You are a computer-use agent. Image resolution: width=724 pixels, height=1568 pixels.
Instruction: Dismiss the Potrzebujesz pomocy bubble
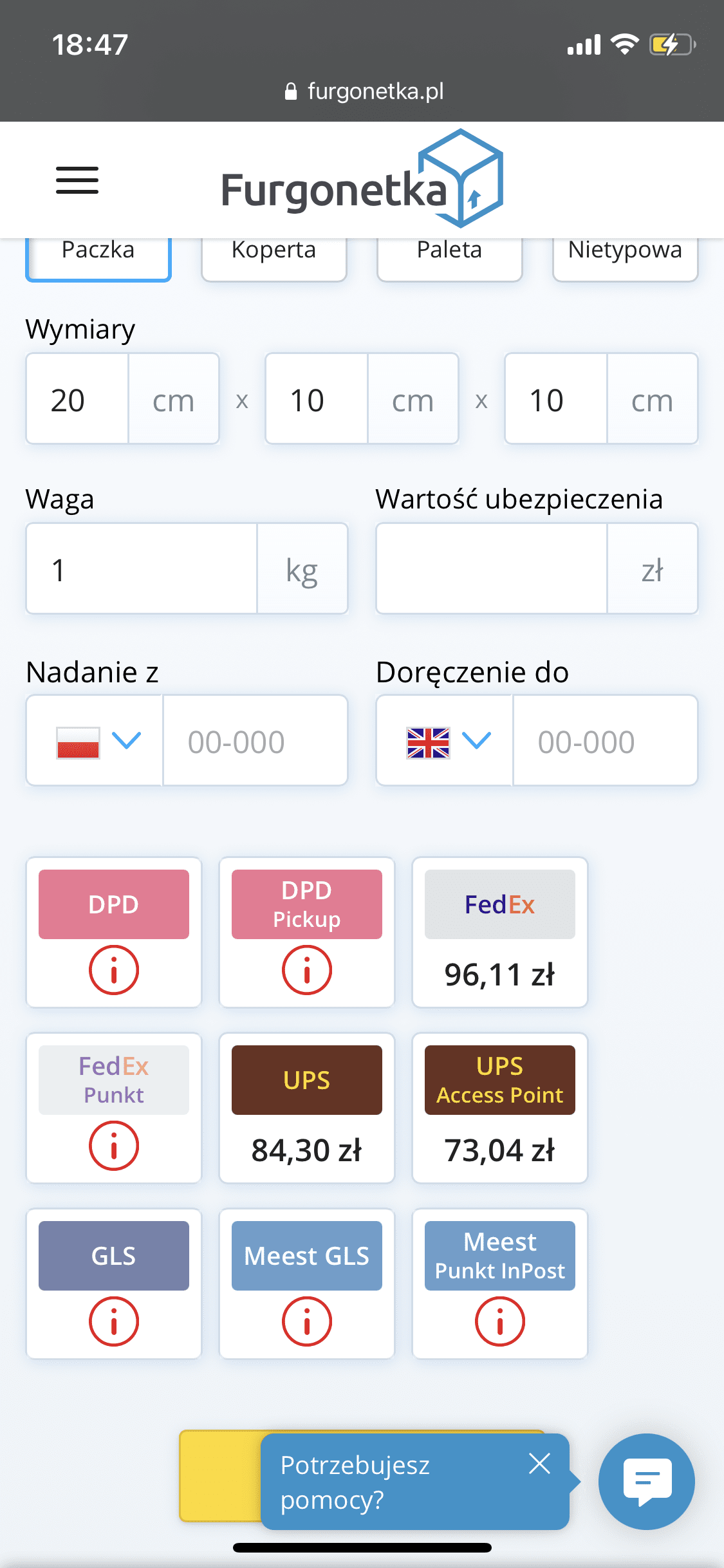539,1464
